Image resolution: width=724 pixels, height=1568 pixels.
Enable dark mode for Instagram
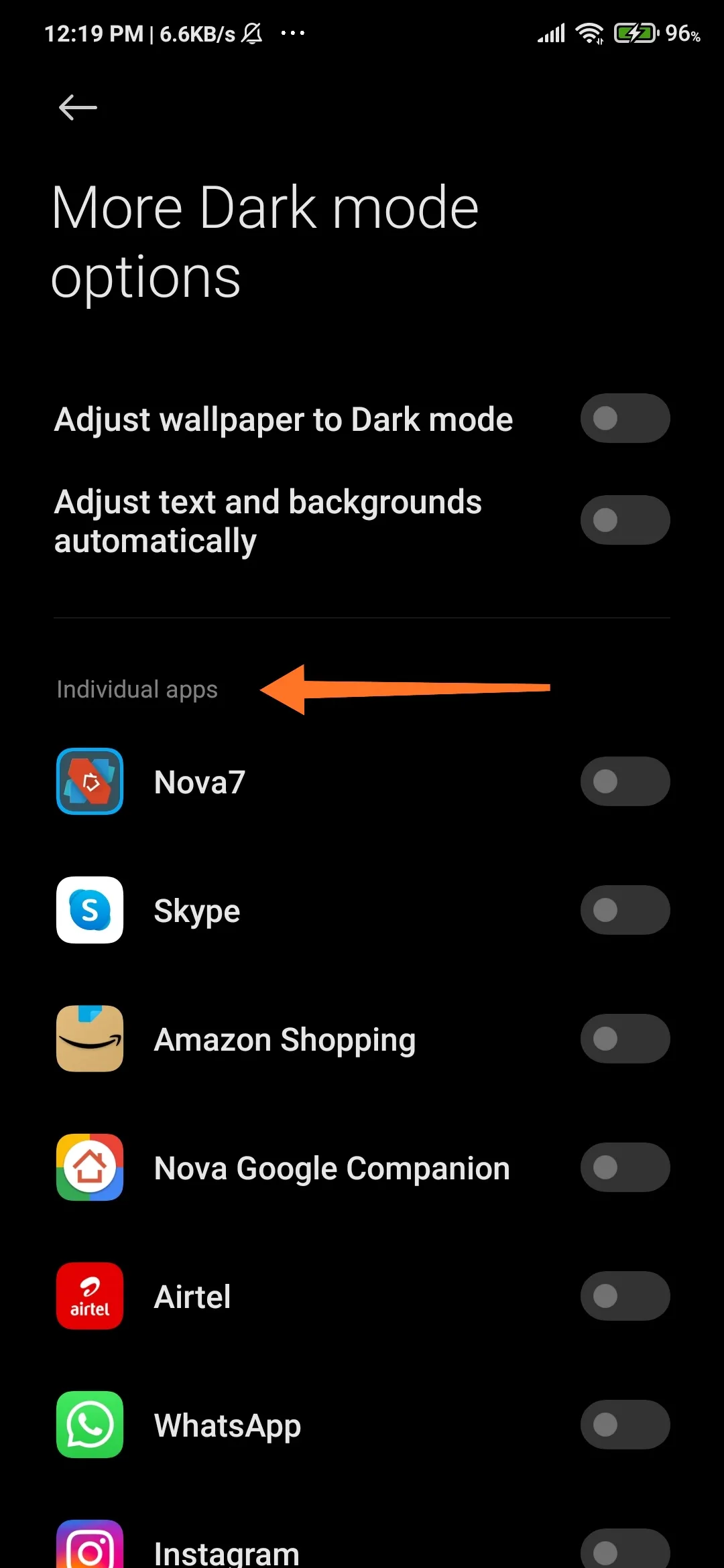tap(625, 1549)
